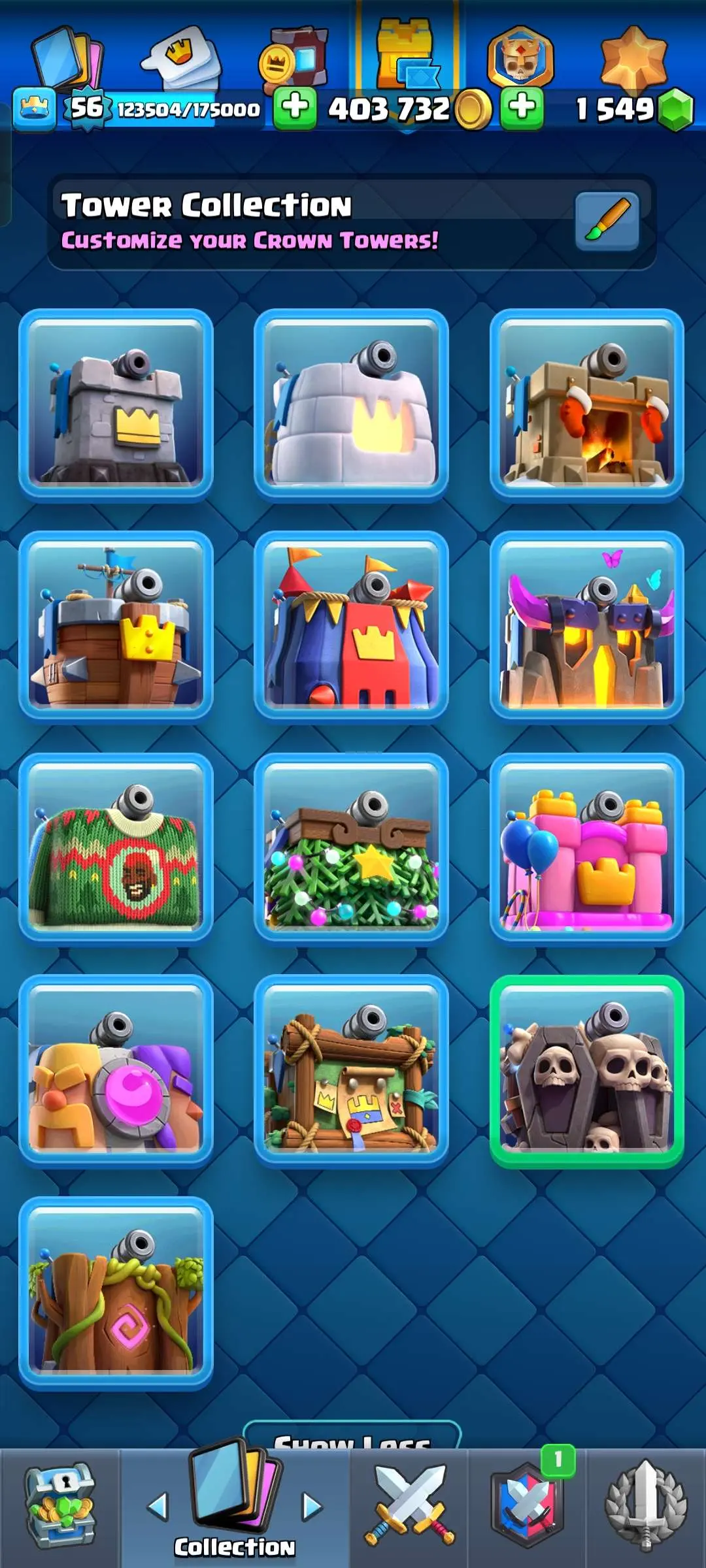Pick the wooden pirate ship tower skin
706x1568 pixels.
116,625
